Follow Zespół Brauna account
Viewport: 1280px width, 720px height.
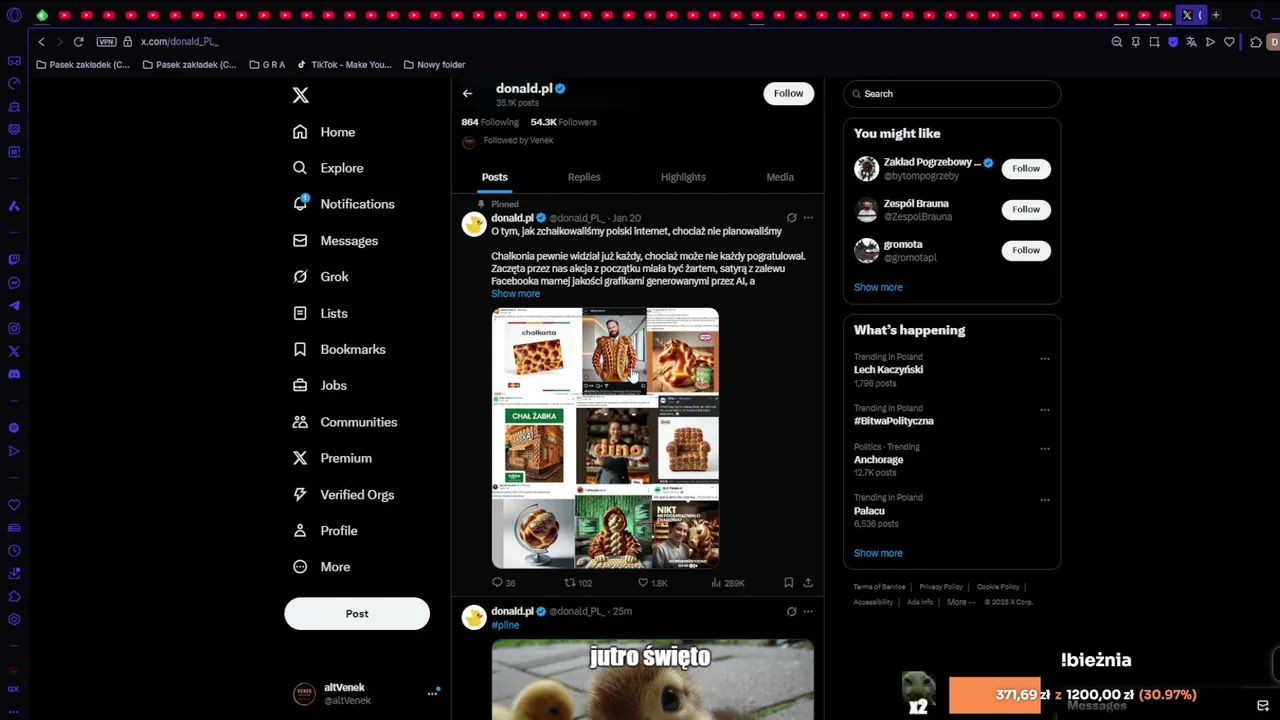[1026, 210]
